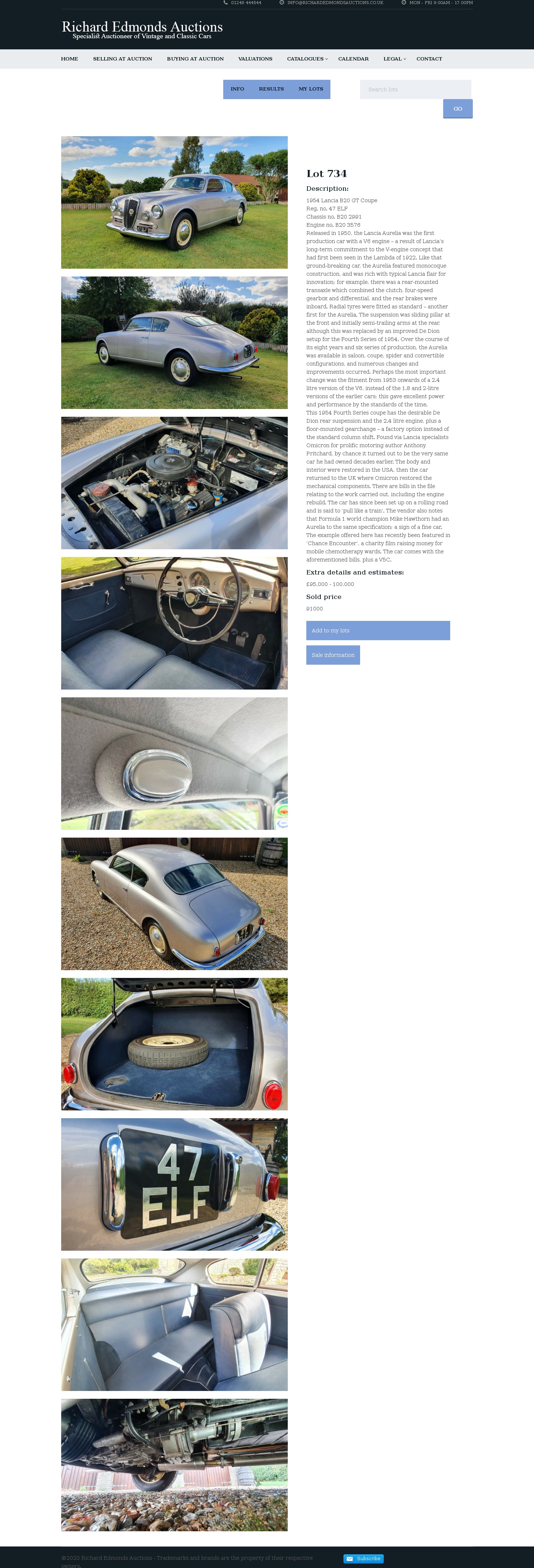Focus the Search lots field
This screenshot has width=534, height=1568.
(415, 89)
